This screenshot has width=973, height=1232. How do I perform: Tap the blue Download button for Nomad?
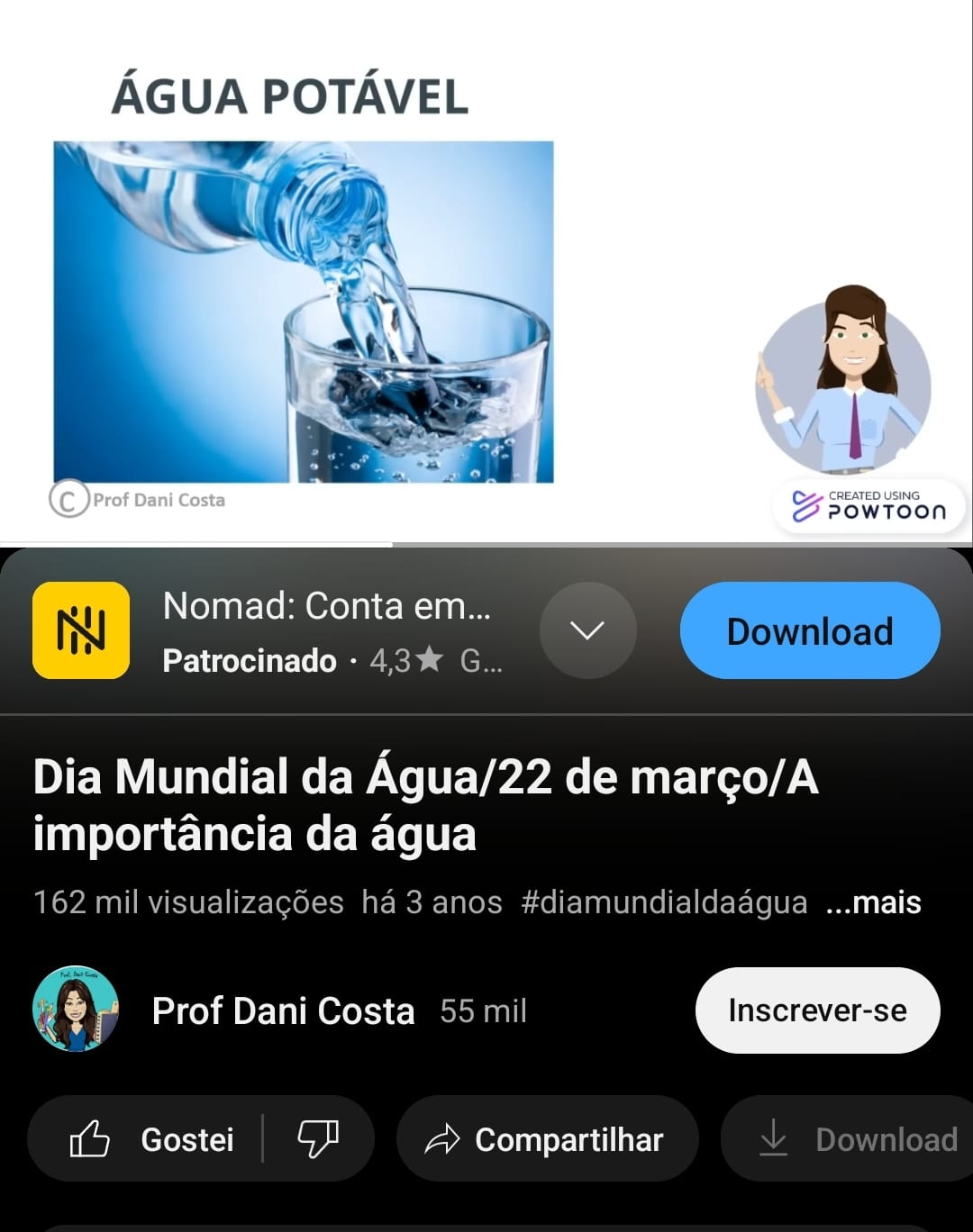(x=809, y=630)
